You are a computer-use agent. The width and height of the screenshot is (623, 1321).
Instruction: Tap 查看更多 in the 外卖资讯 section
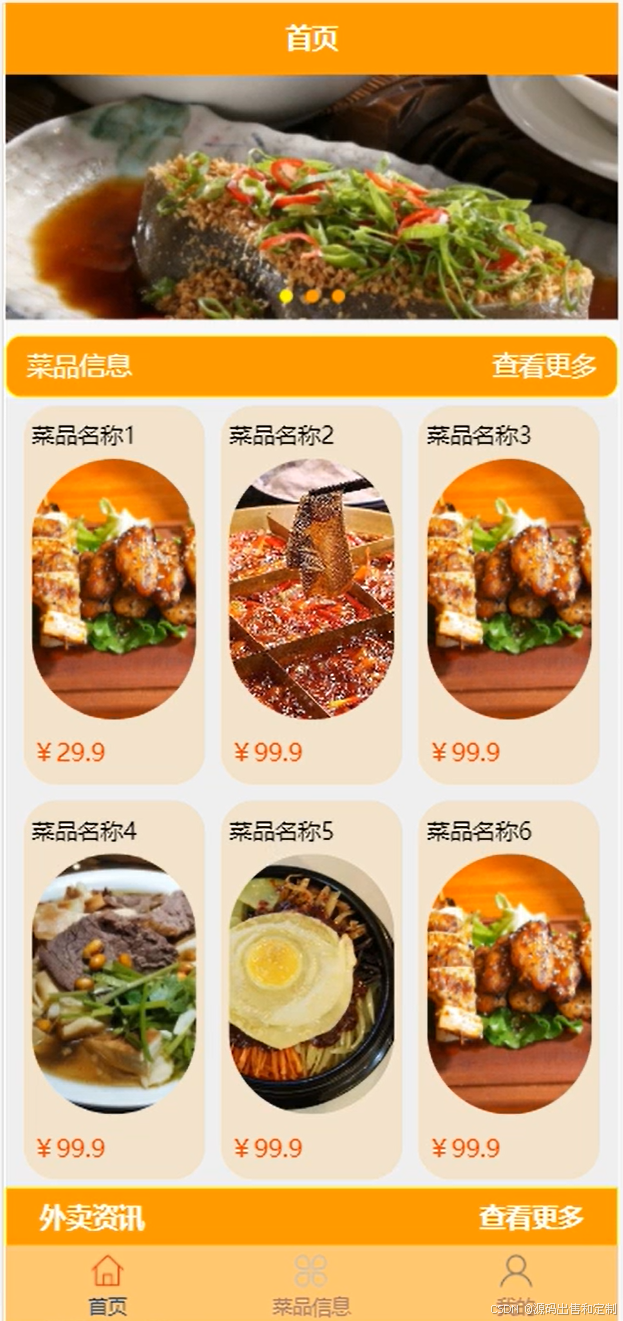[531, 1217]
